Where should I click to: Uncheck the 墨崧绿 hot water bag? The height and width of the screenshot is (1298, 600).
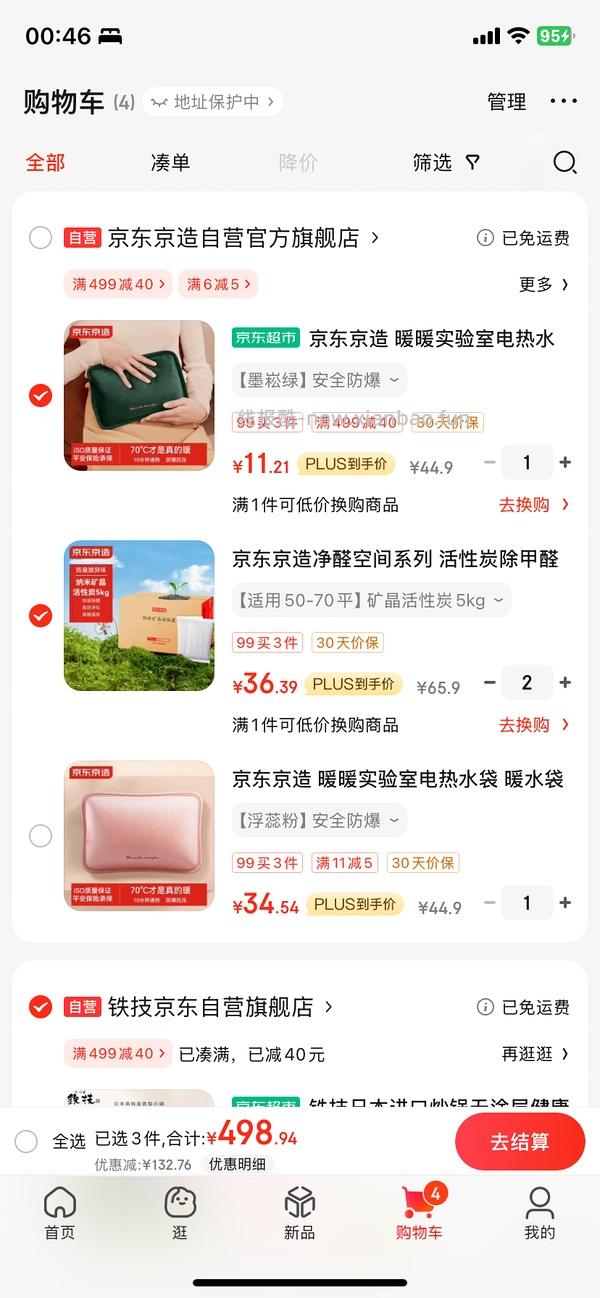[40, 396]
